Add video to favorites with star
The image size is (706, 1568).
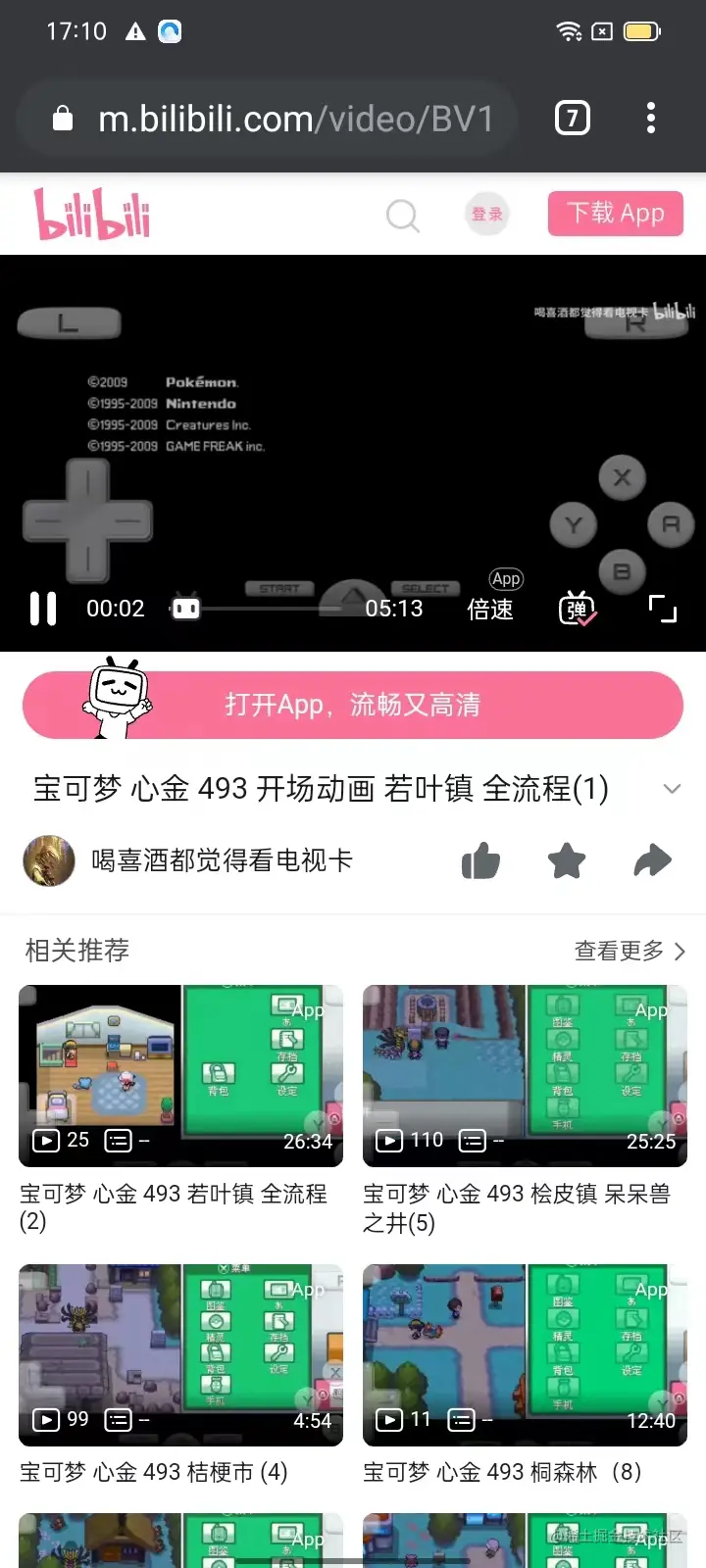pyautogui.click(x=567, y=861)
